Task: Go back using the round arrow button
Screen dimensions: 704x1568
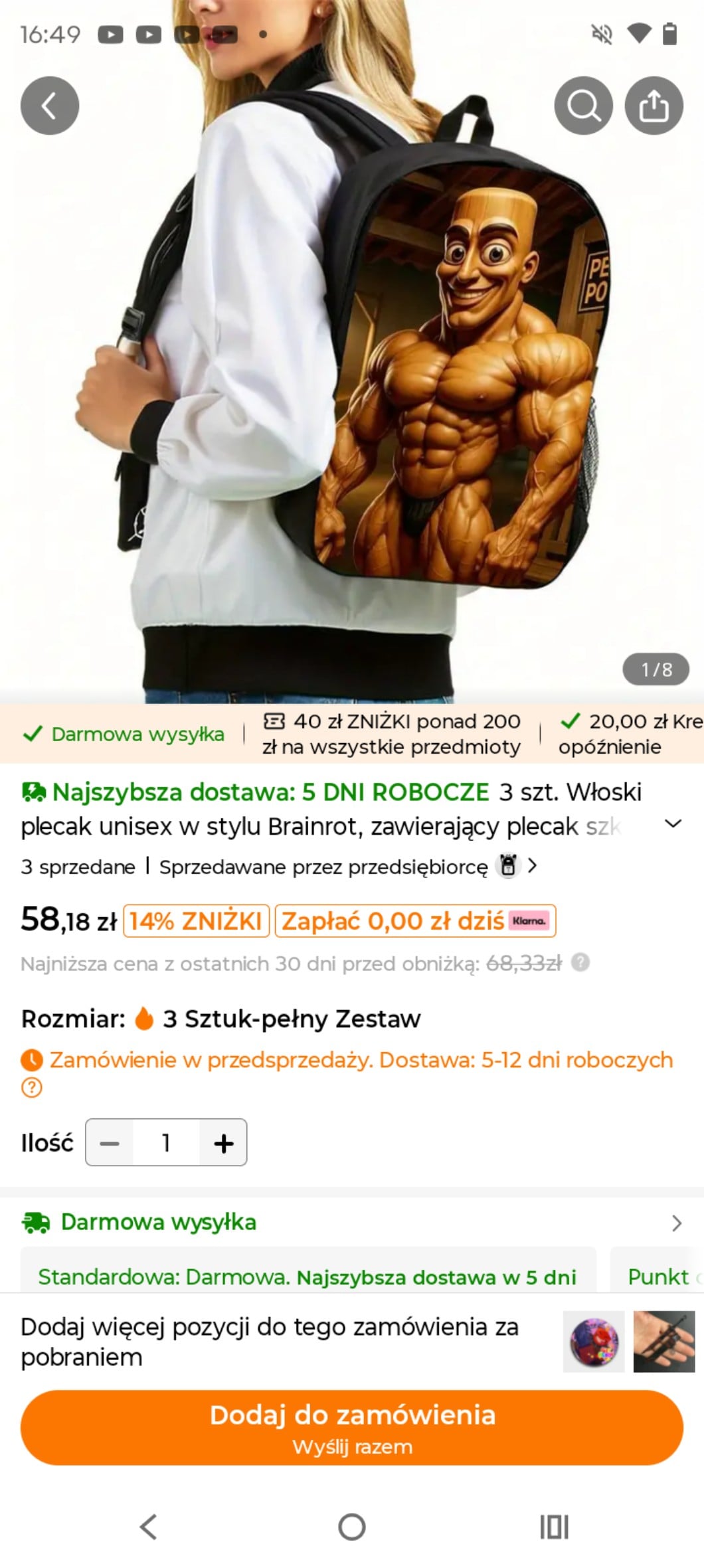Action: [50, 106]
